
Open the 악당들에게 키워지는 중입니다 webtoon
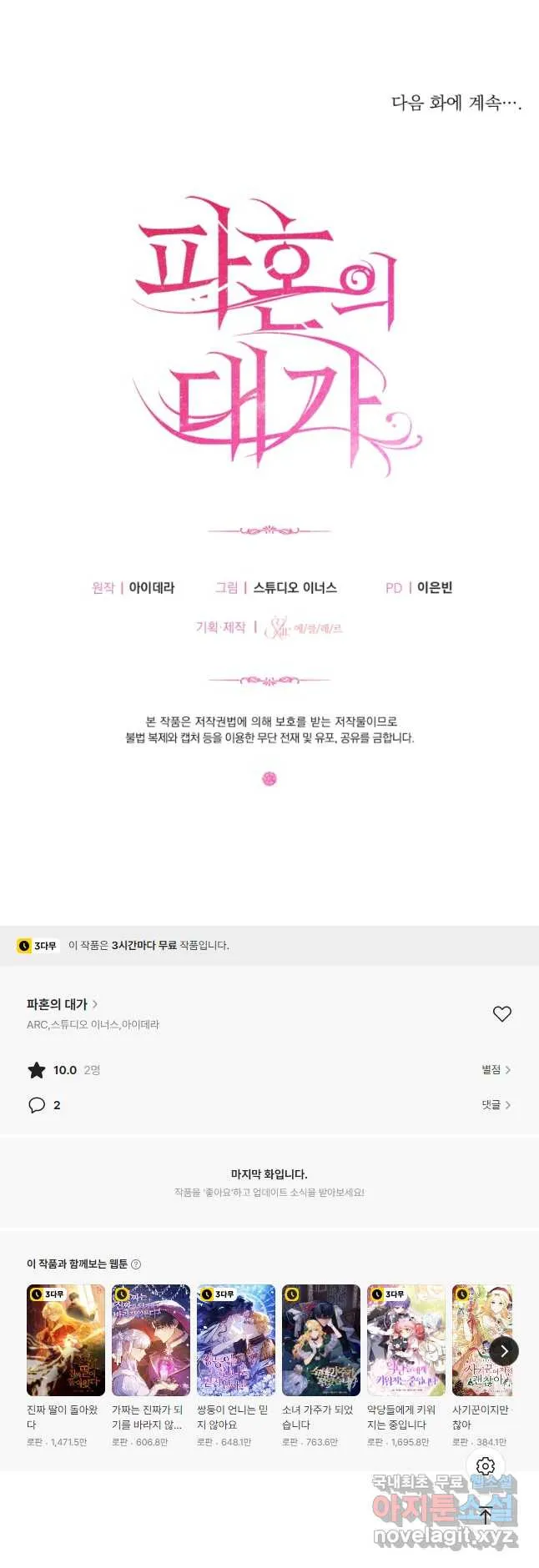point(406,1339)
